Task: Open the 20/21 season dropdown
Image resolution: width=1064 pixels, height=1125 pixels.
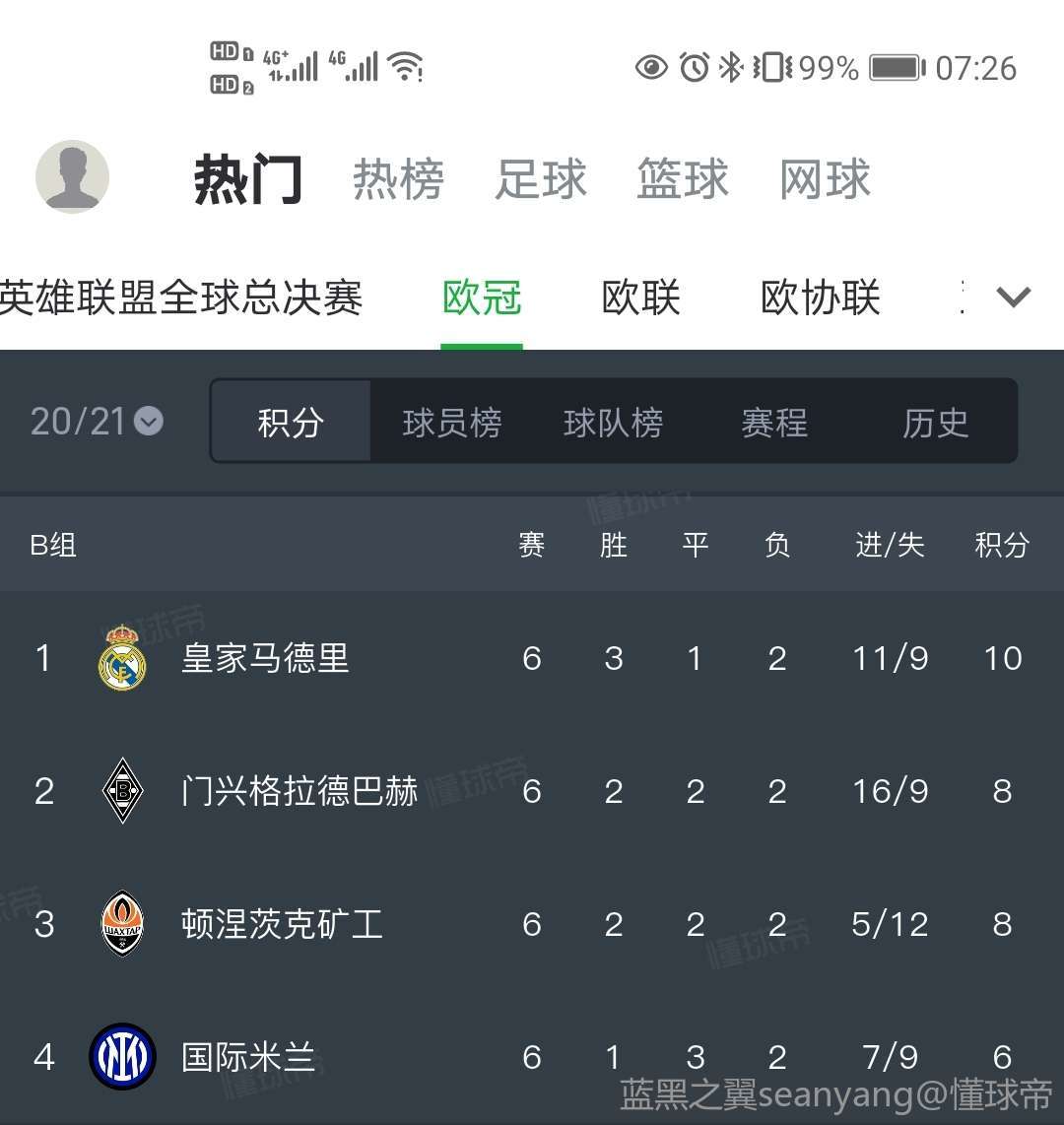Action: click(97, 422)
